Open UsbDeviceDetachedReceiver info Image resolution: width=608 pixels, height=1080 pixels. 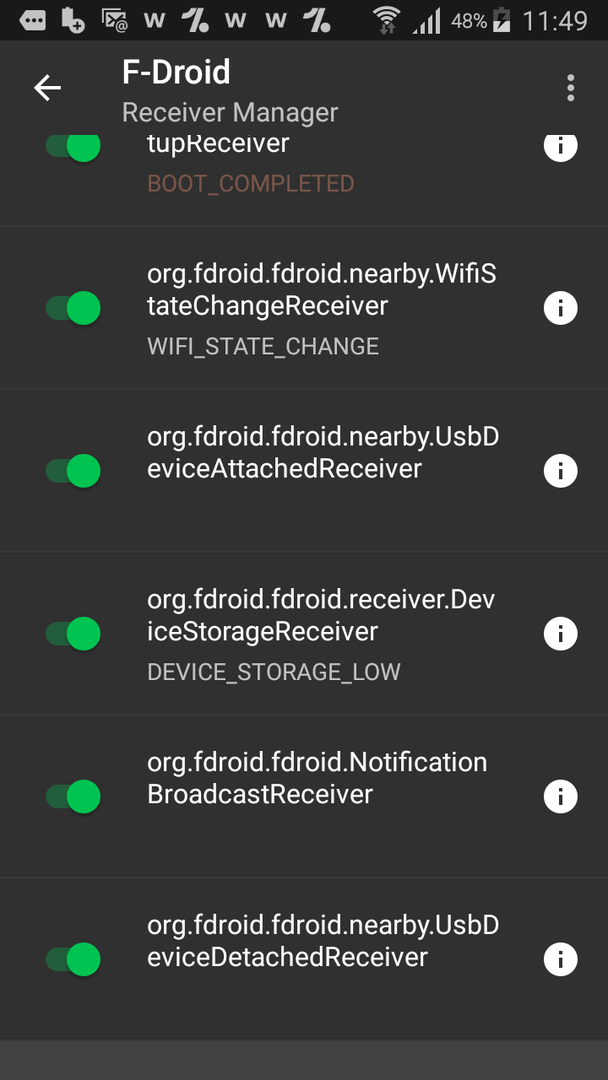point(560,959)
